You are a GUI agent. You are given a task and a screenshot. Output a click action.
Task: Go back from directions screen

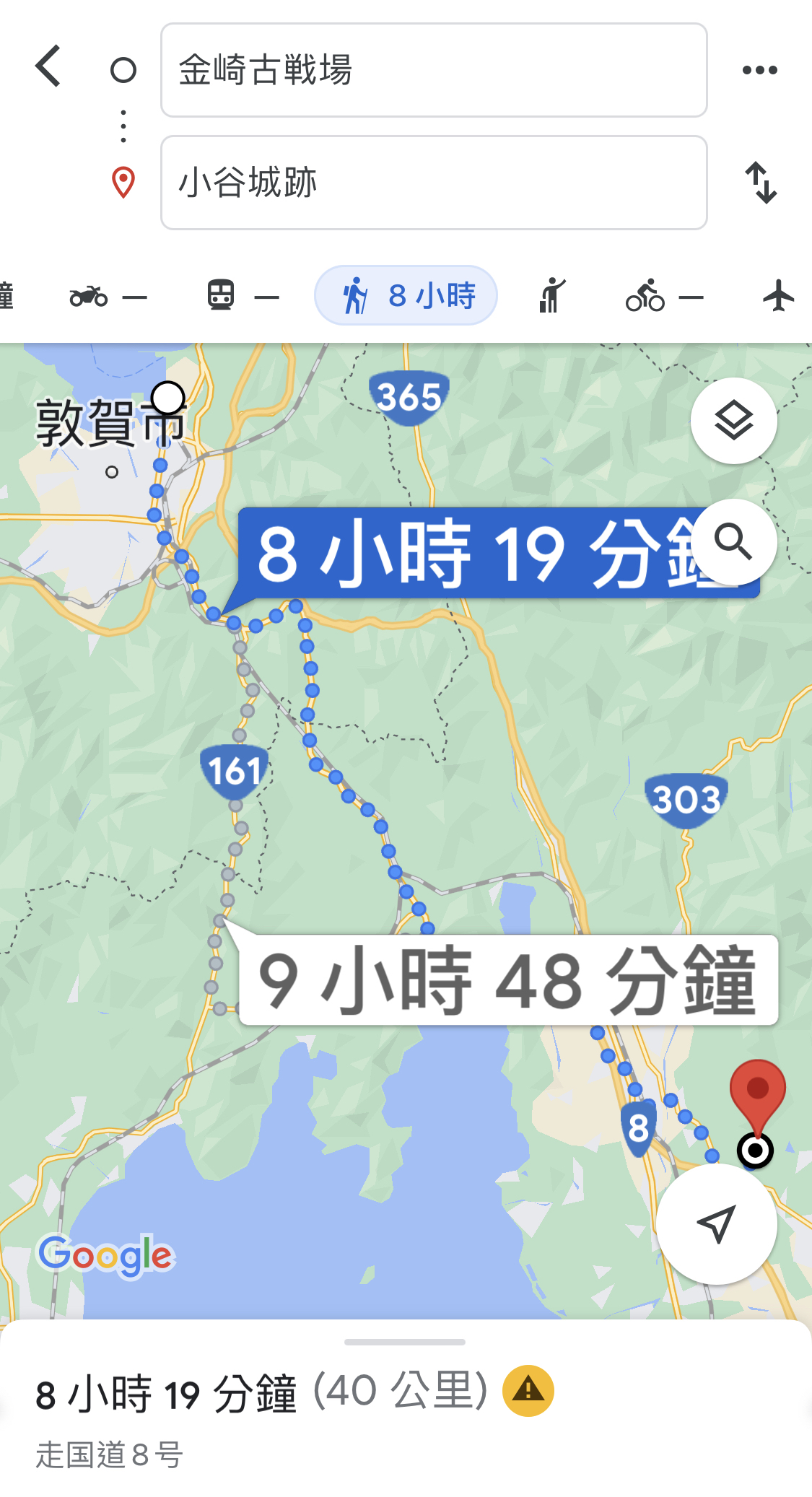click(49, 67)
